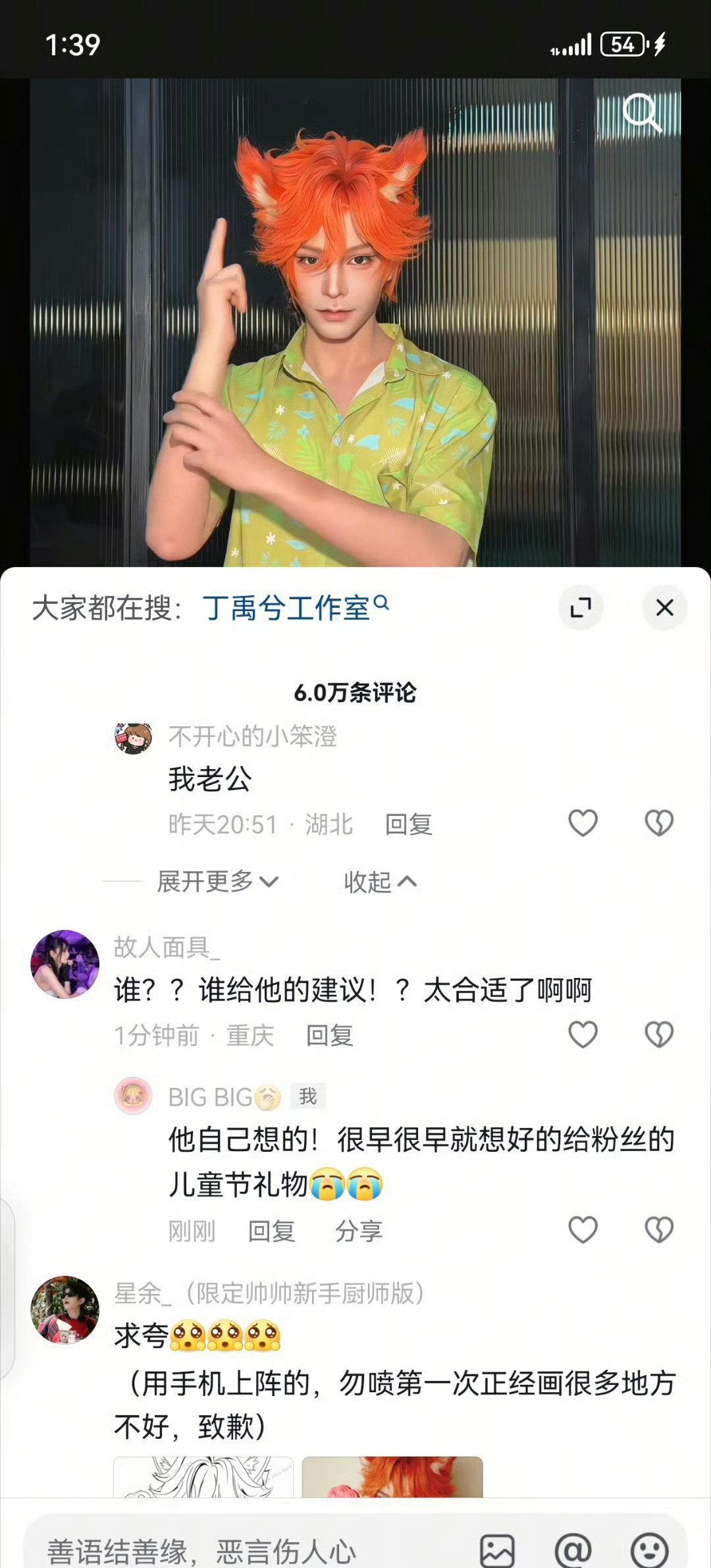The height and width of the screenshot is (1568, 711).
Task: Open the emoji picker in comment box
Action: pos(649,1551)
